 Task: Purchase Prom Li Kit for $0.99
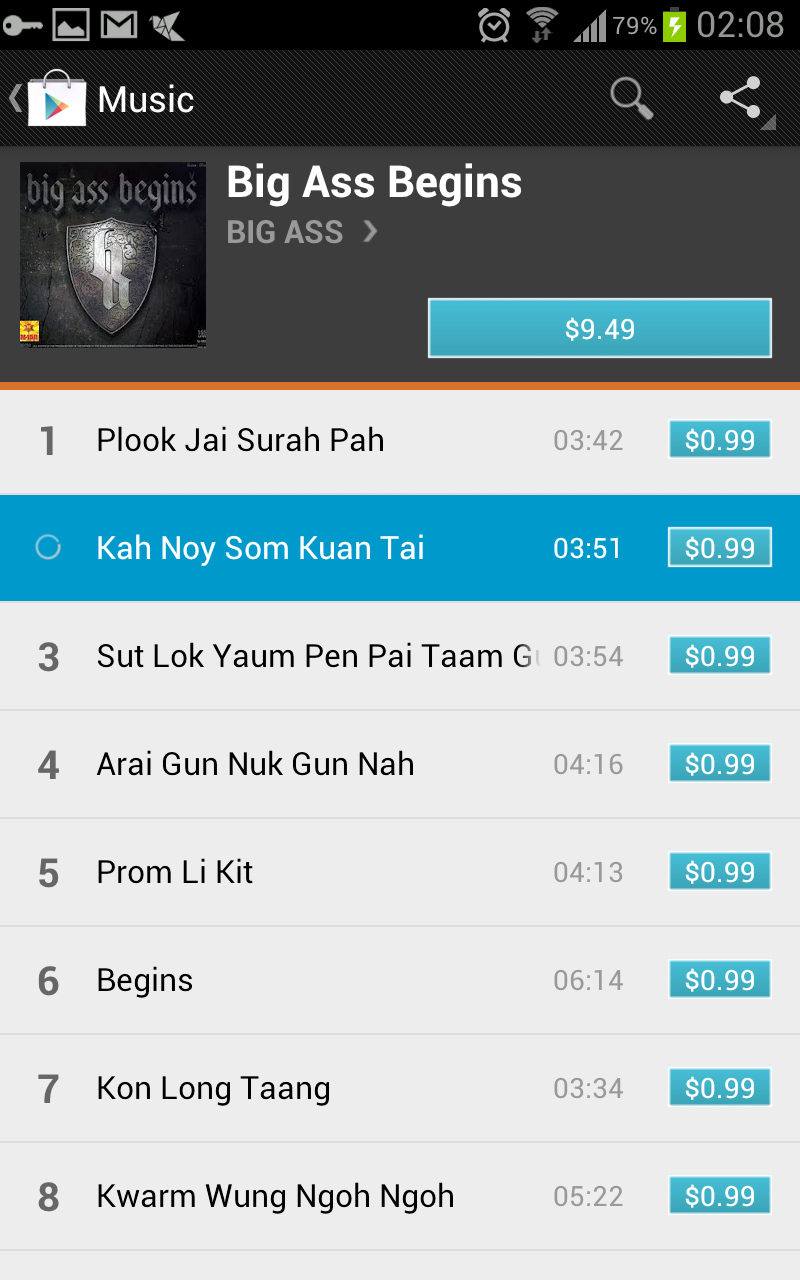(719, 872)
